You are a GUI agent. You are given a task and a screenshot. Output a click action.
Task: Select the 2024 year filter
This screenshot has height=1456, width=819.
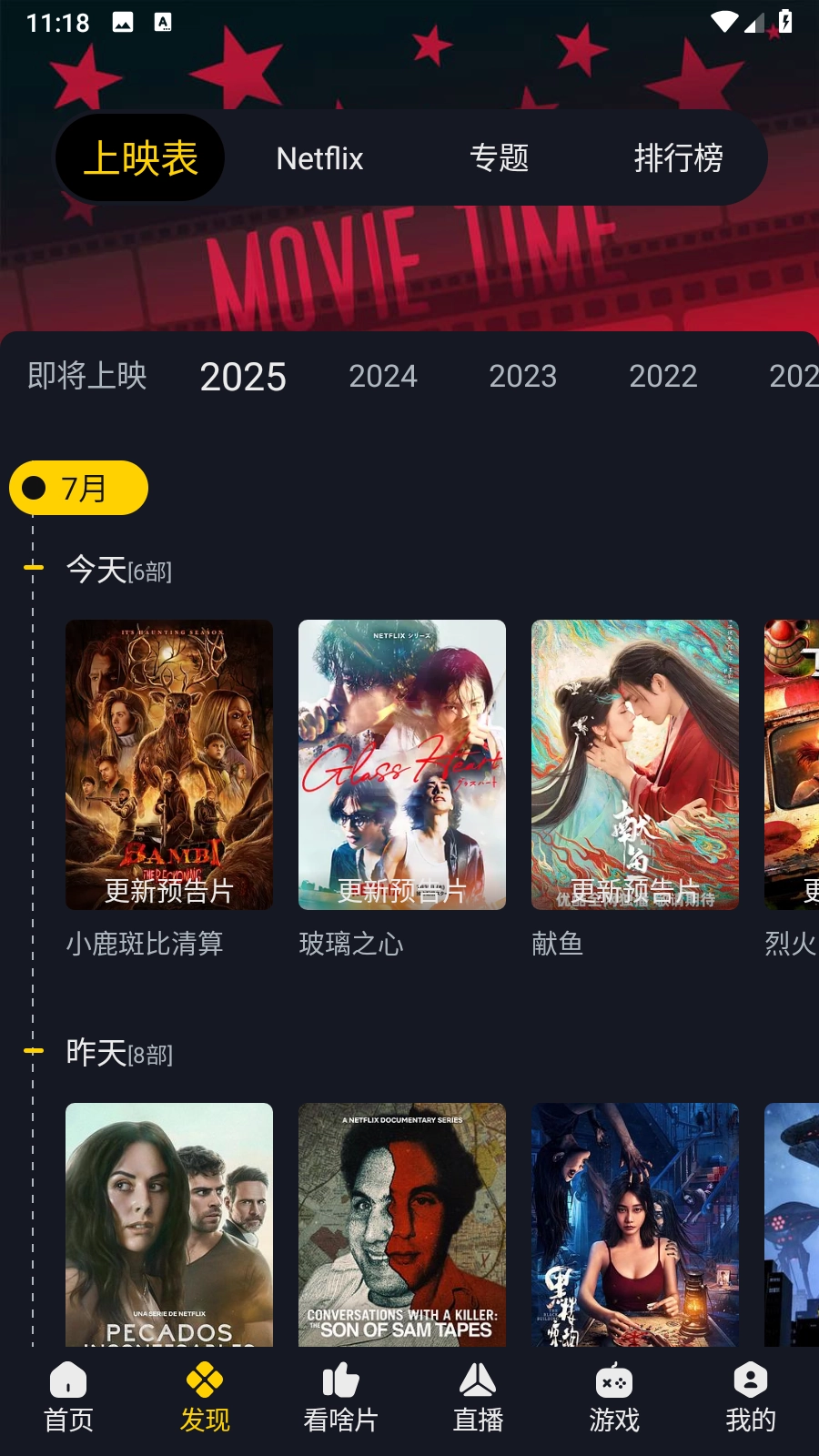click(383, 376)
